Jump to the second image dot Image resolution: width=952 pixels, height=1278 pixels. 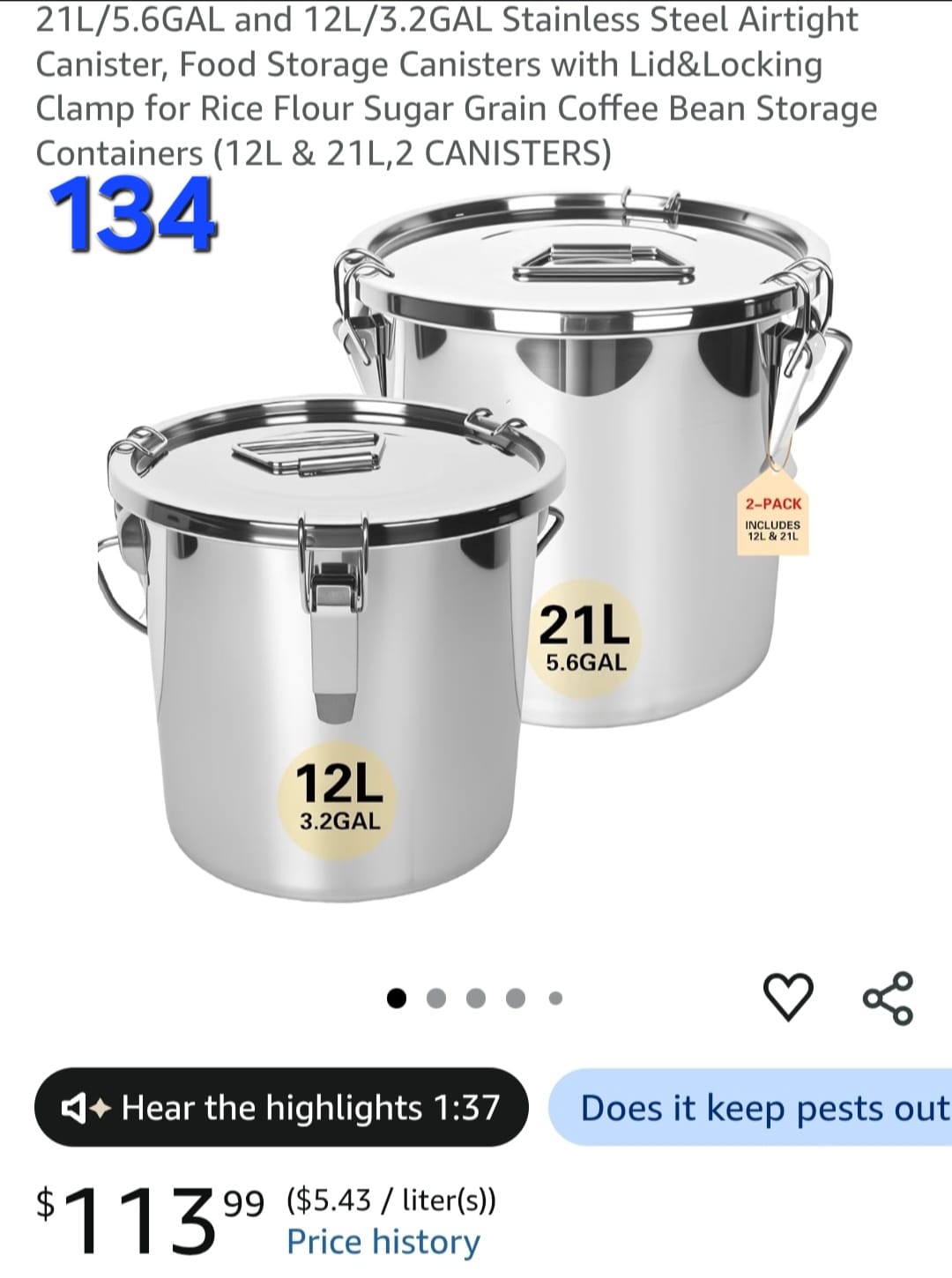(x=436, y=998)
